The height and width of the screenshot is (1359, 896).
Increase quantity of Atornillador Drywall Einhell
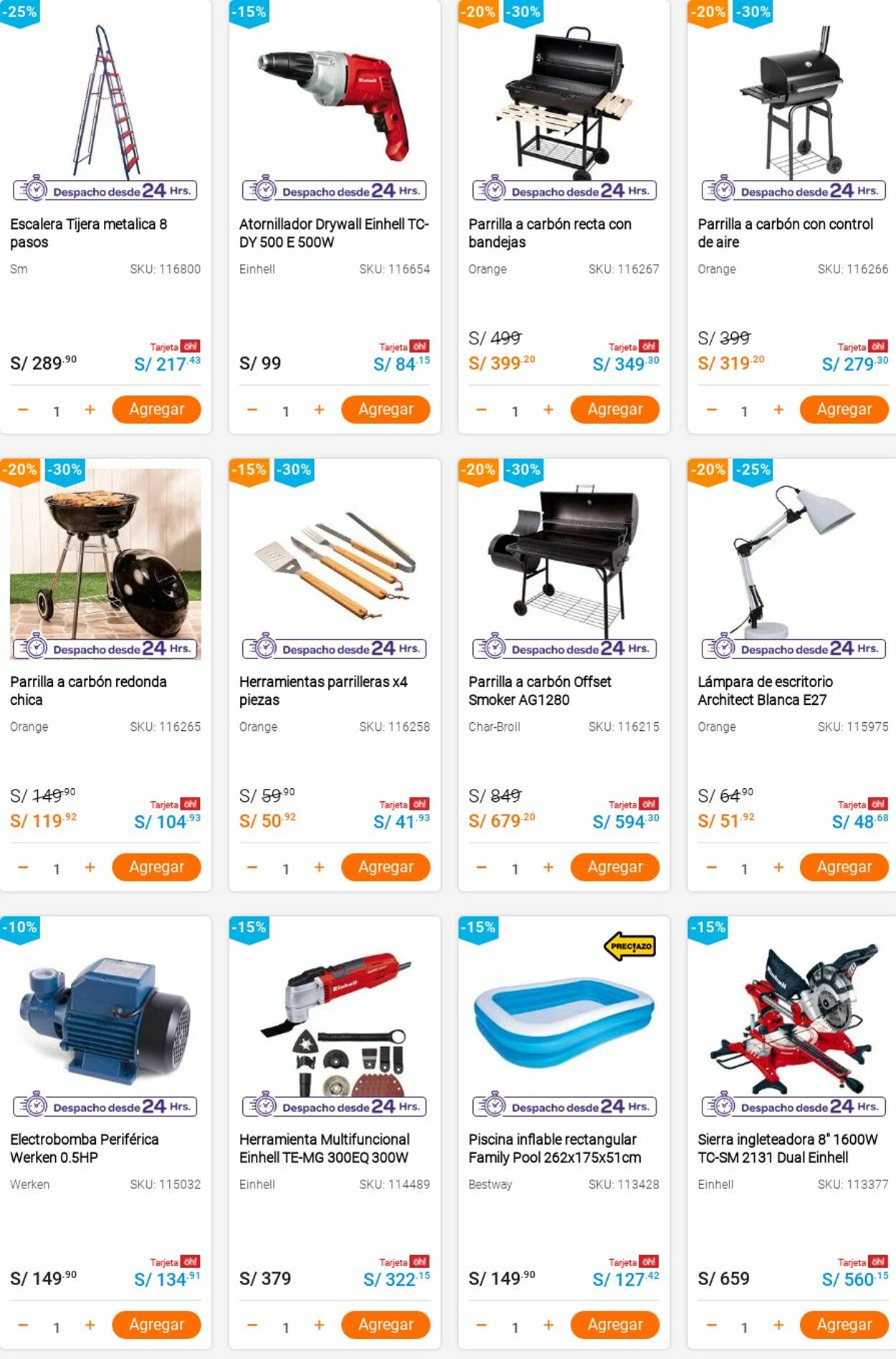319,409
